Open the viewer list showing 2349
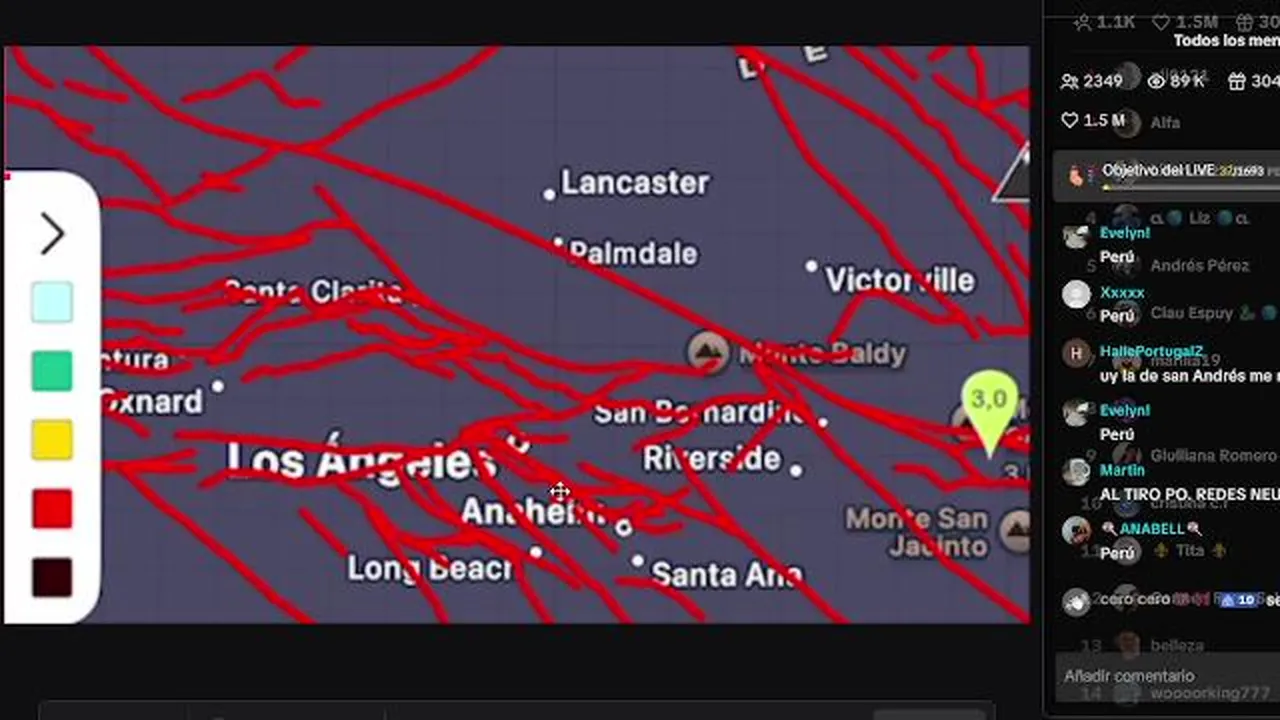Viewport: 1280px width, 720px height. [1092, 82]
